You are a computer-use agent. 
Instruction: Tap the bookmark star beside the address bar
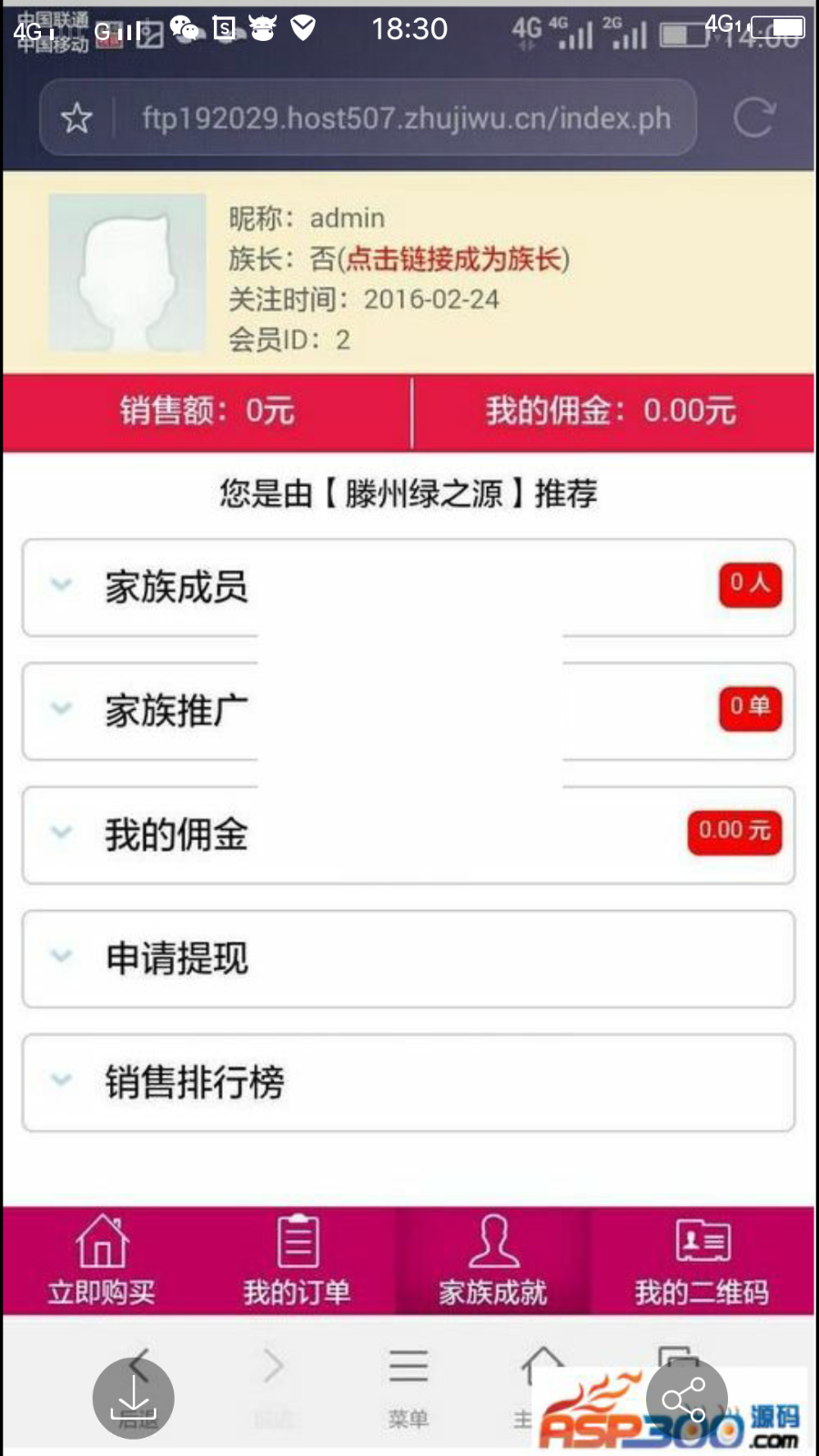76,117
